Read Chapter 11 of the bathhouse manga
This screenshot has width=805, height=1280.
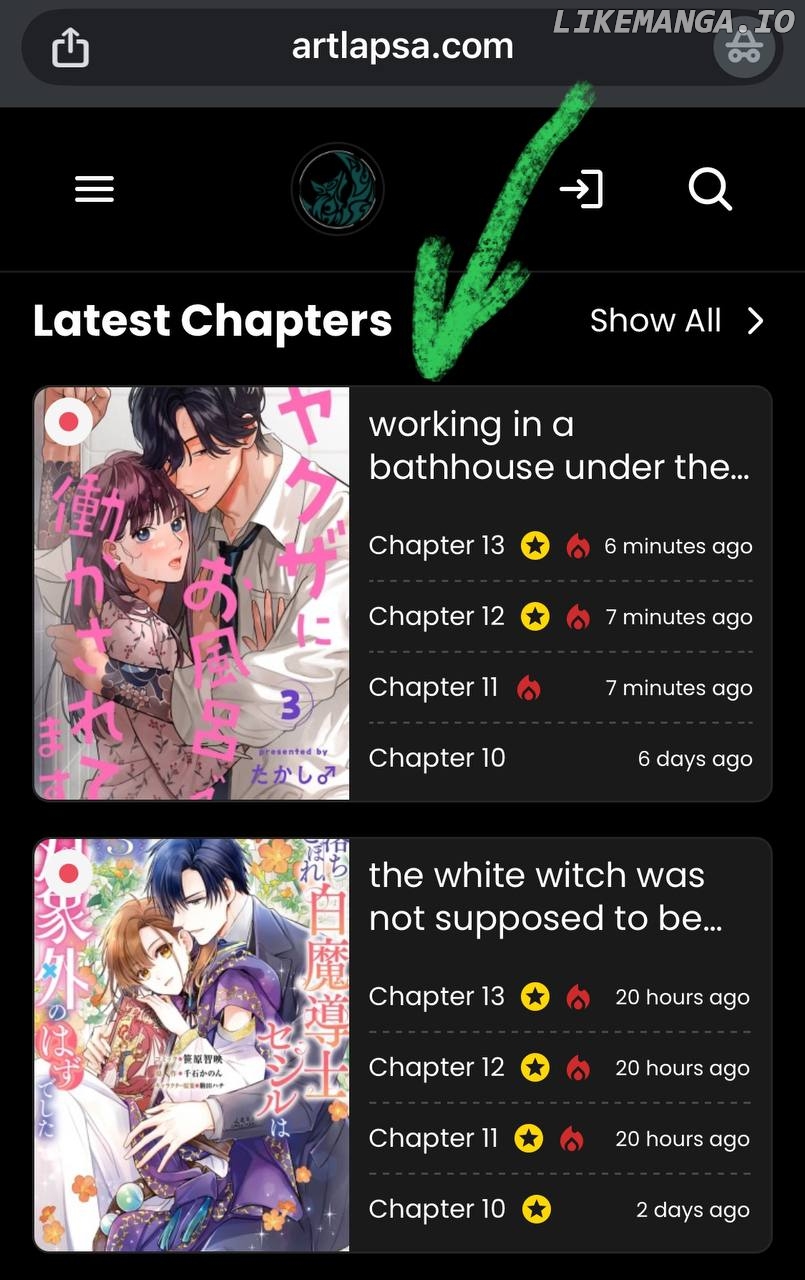tap(433, 688)
